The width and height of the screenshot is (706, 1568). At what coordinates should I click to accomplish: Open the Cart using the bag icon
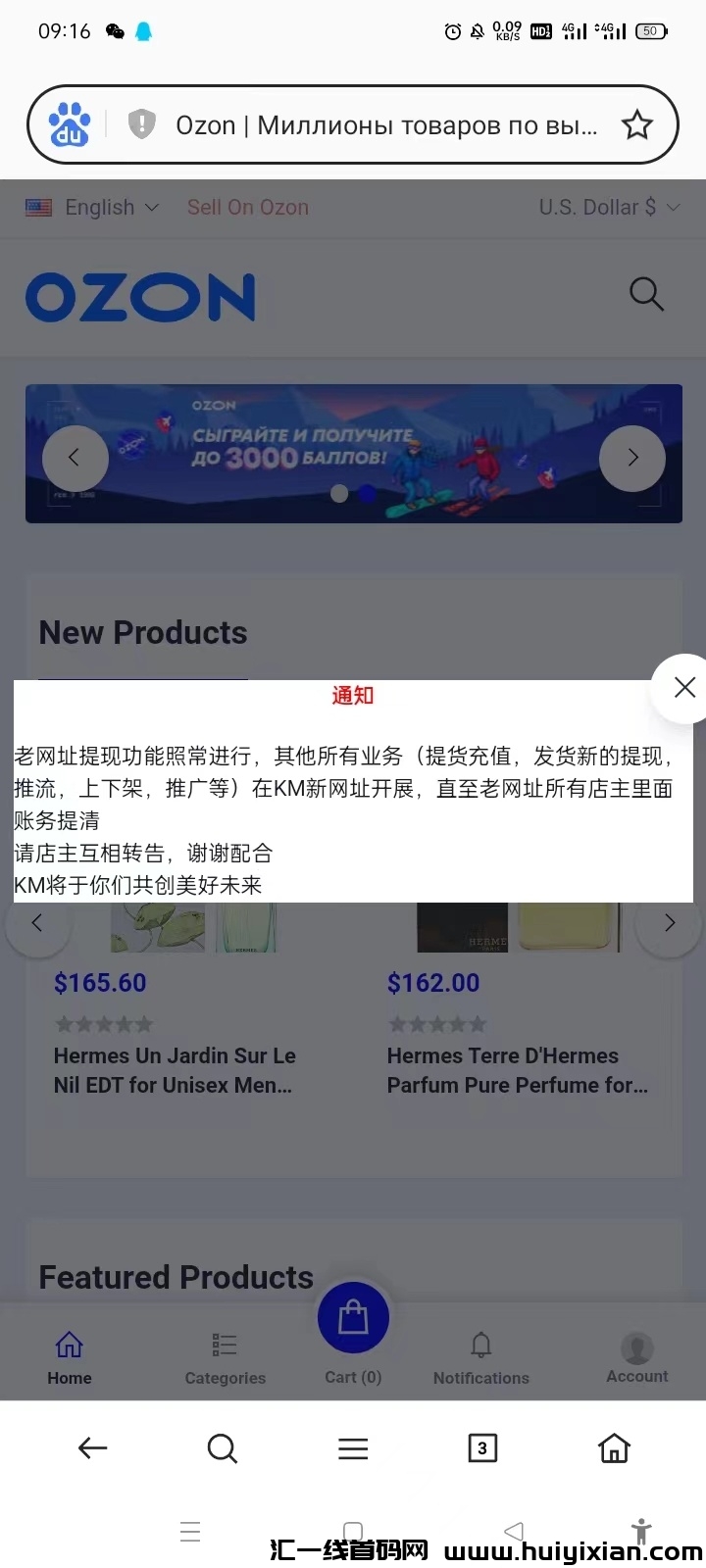pyautogui.click(x=353, y=1318)
